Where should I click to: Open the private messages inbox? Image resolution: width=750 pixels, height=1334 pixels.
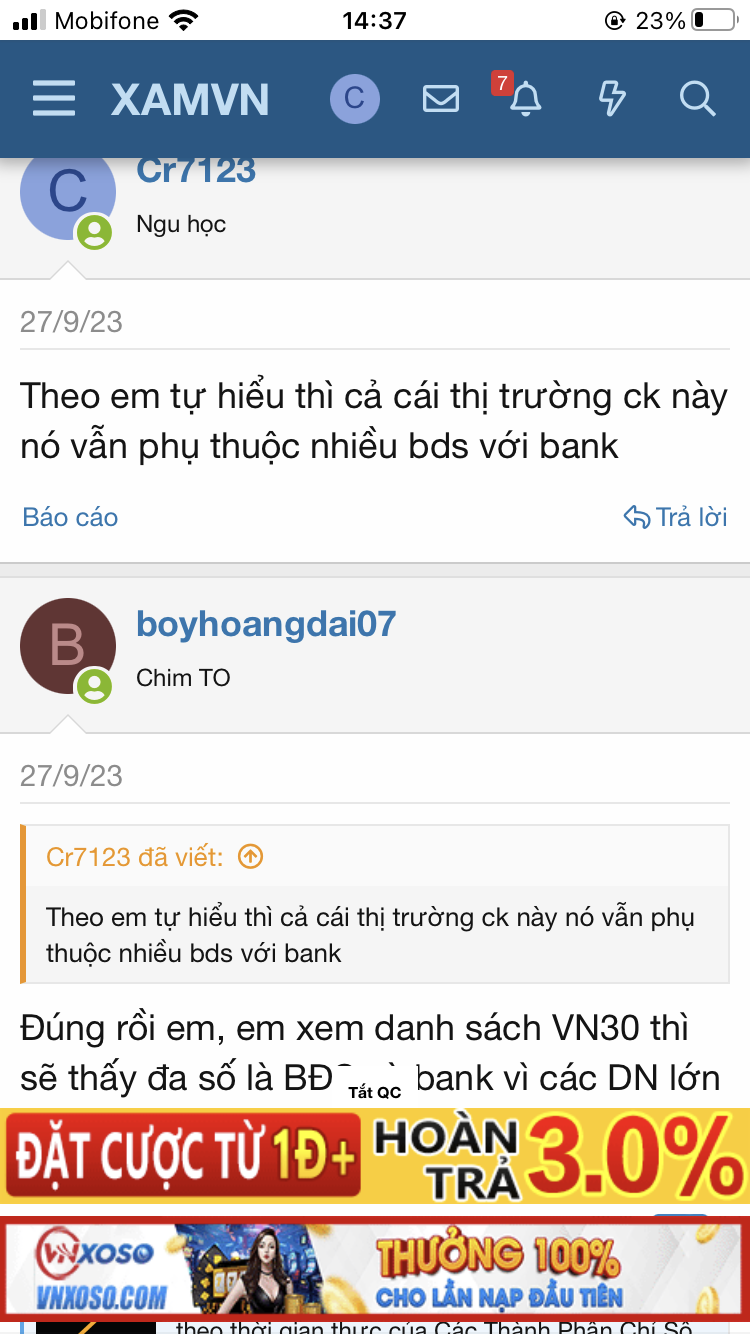(441, 99)
